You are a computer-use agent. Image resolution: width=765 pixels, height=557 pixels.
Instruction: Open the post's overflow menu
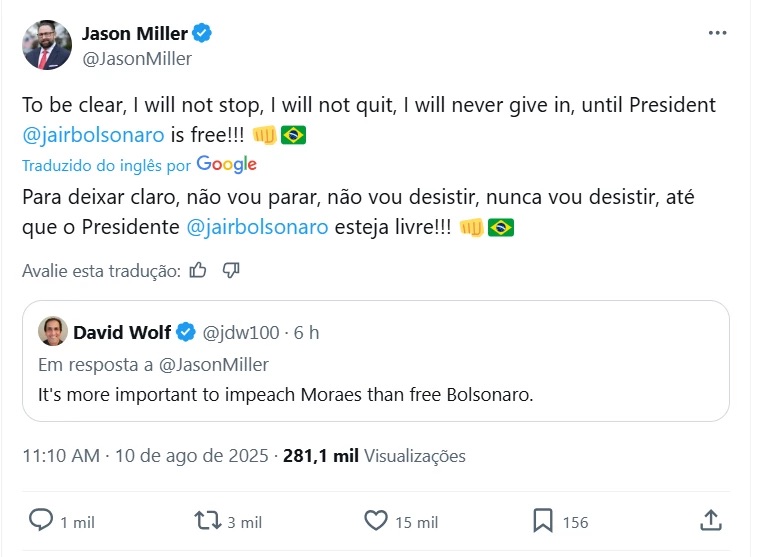[717, 33]
